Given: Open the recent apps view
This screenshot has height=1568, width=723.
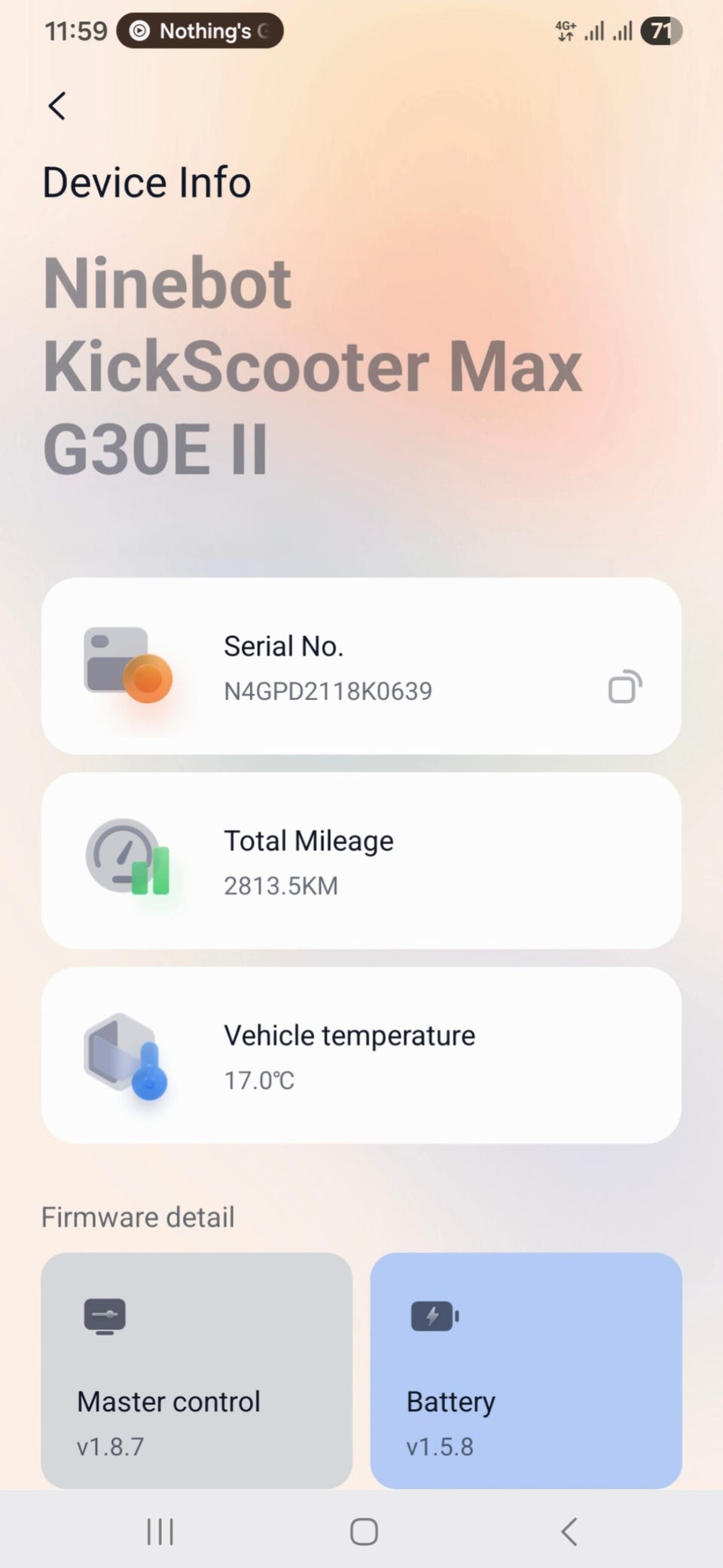Looking at the screenshot, I should click(160, 1531).
